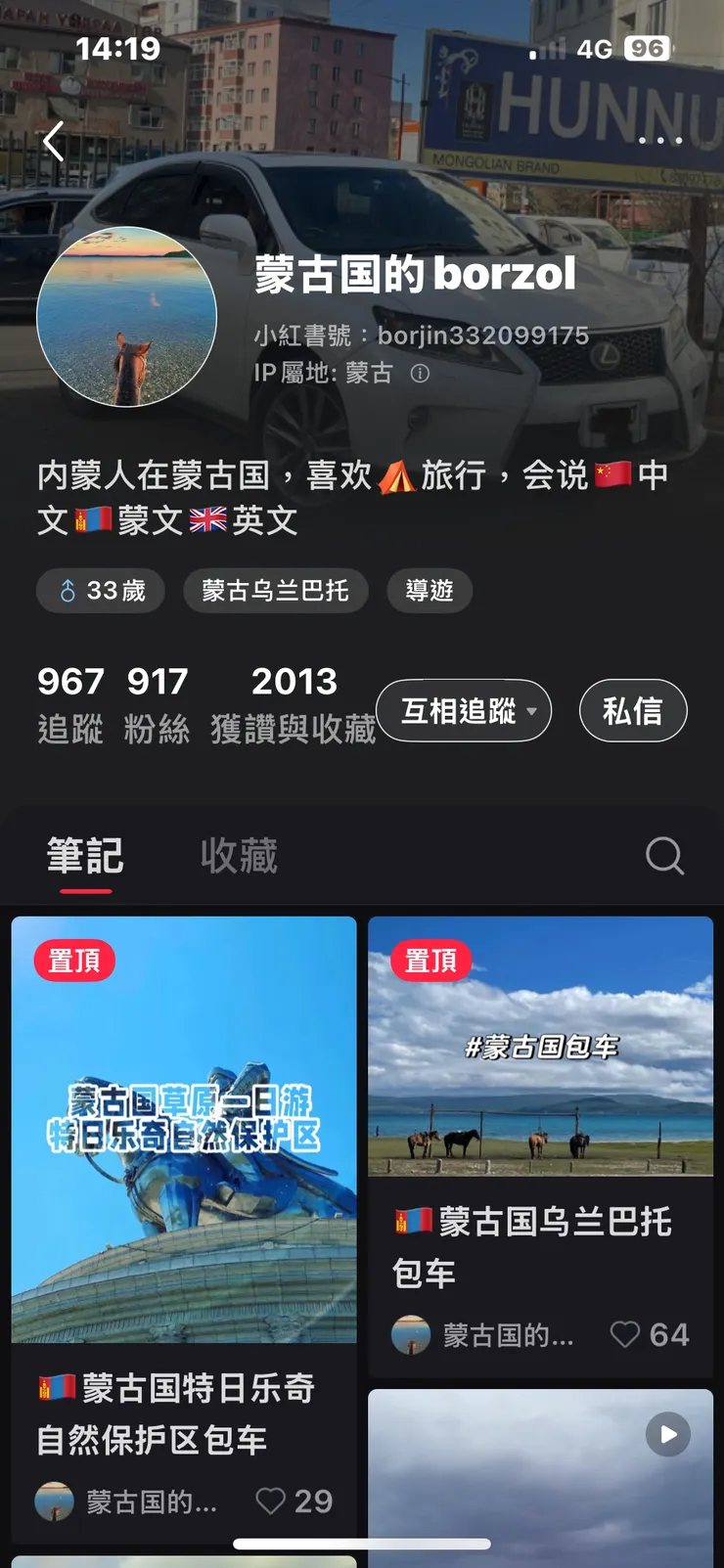The height and width of the screenshot is (1568, 724).
Task: Tap the info icon next to IP 屬地
Action: pyautogui.click(x=421, y=374)
